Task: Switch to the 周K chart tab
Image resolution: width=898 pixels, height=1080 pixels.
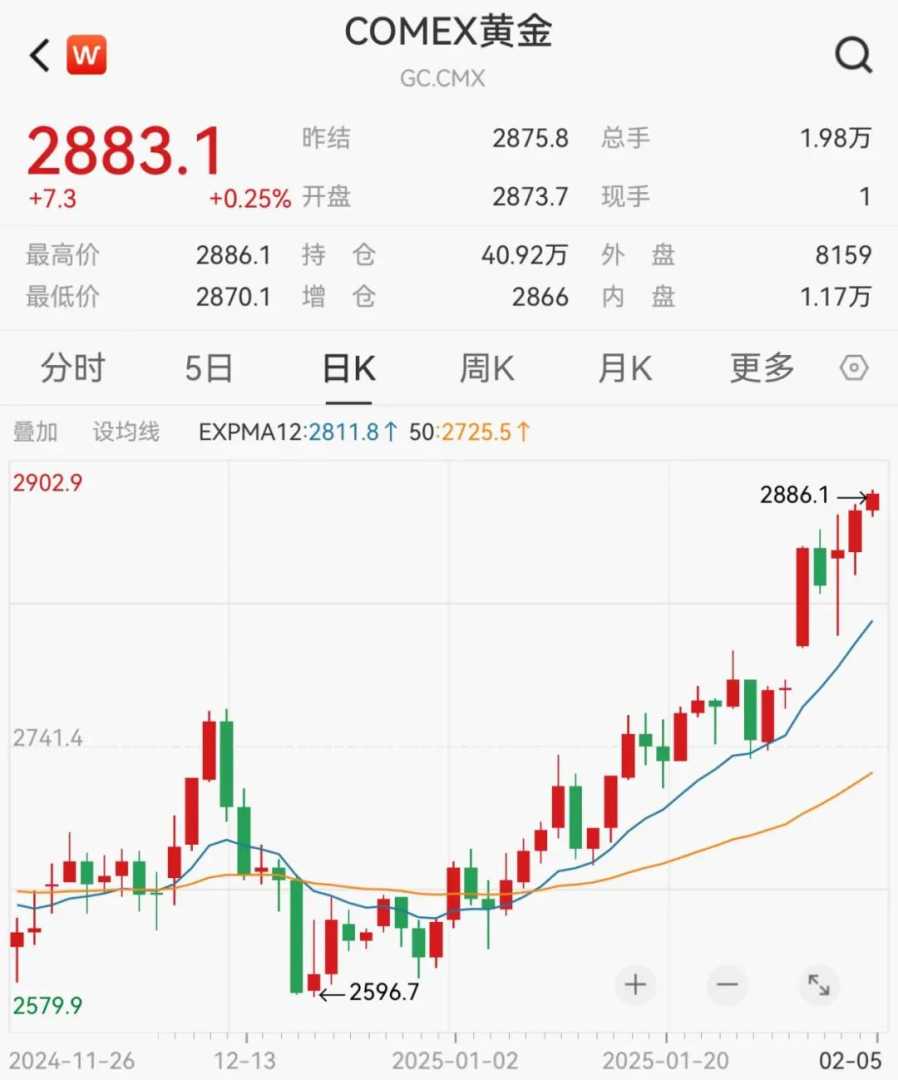Action: [x=487, y=369]
